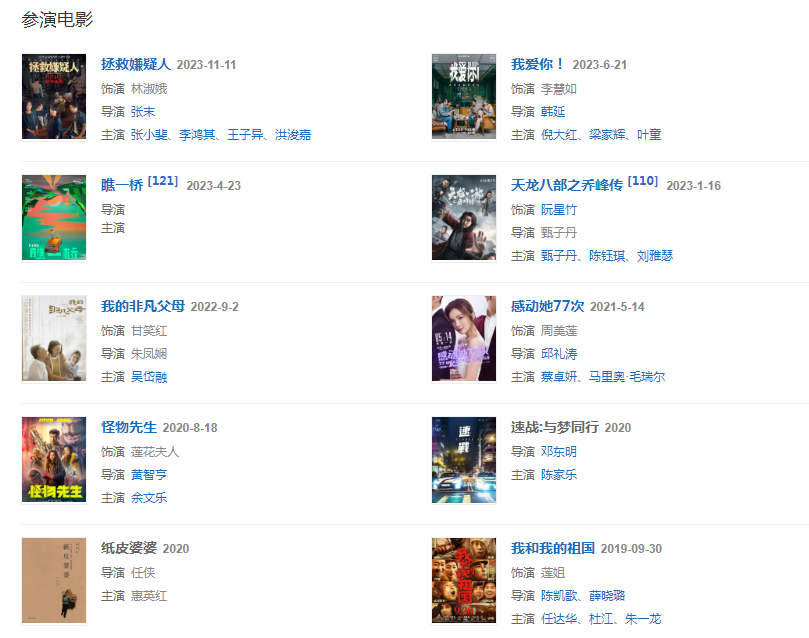Viewport: 809px width, 638px height.
Task: View actor 吴岱融's page
Action: 149,377
